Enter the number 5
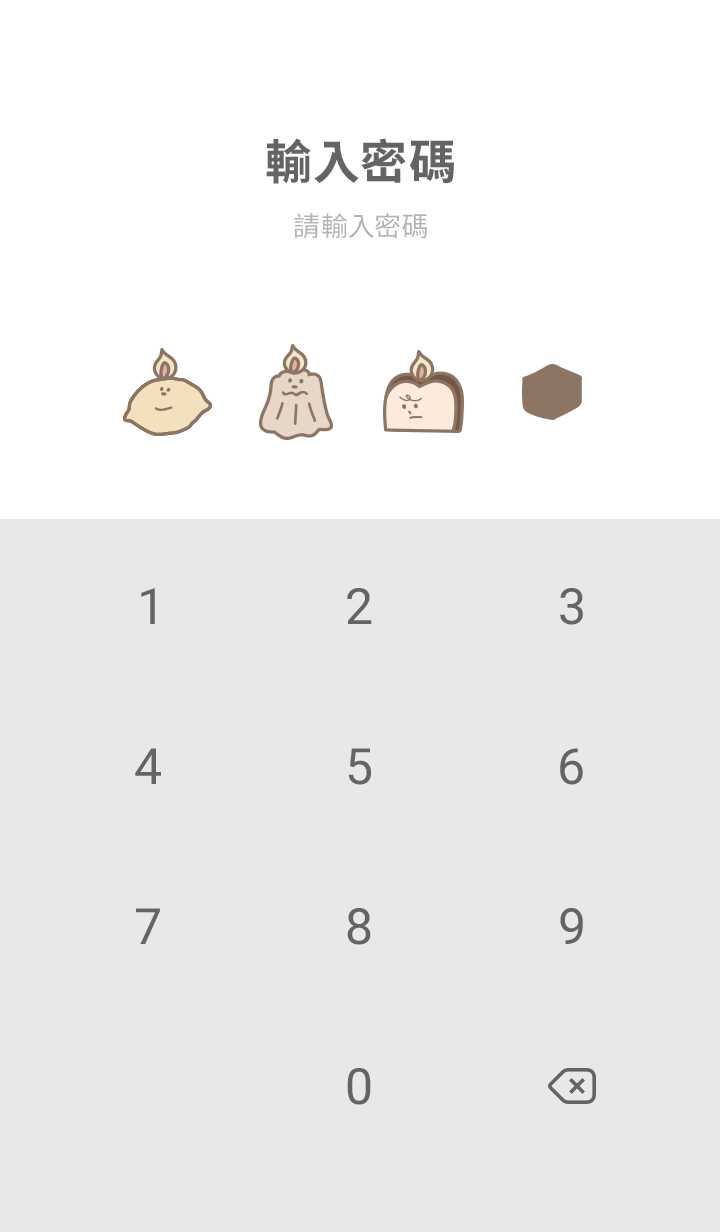The height and width of the screenshot is (1232, 720). click(x=359, y=767)
